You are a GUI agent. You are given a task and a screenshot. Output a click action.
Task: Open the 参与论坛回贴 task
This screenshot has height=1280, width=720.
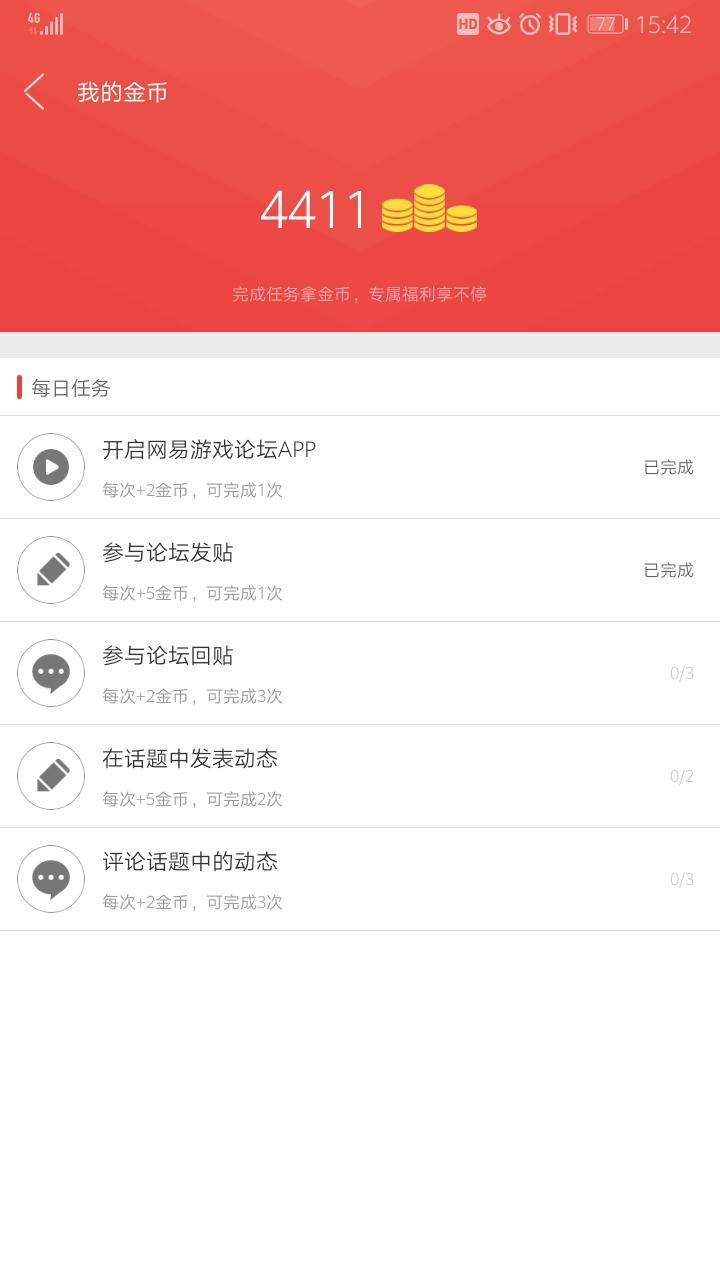360,673
